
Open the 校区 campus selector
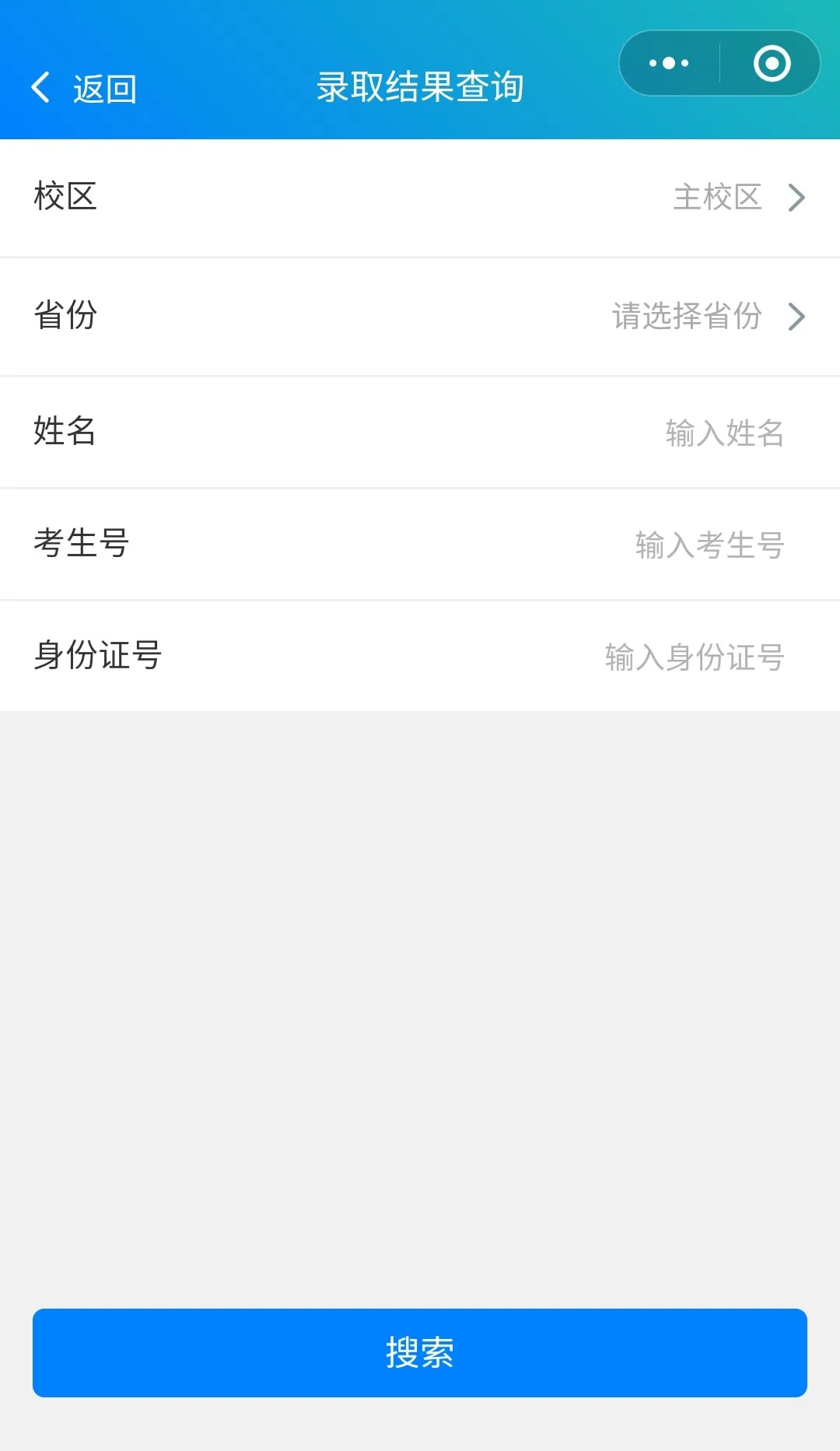(737, 198)
